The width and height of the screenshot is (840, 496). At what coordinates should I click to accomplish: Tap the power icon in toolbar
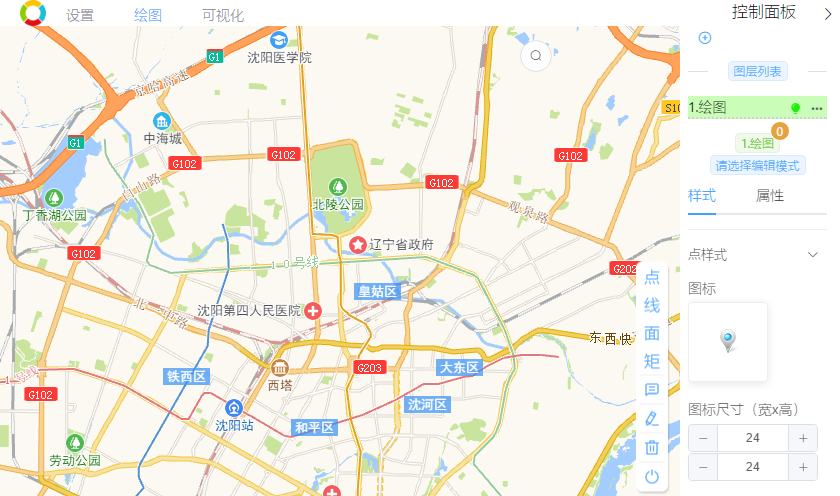point(652,475)
